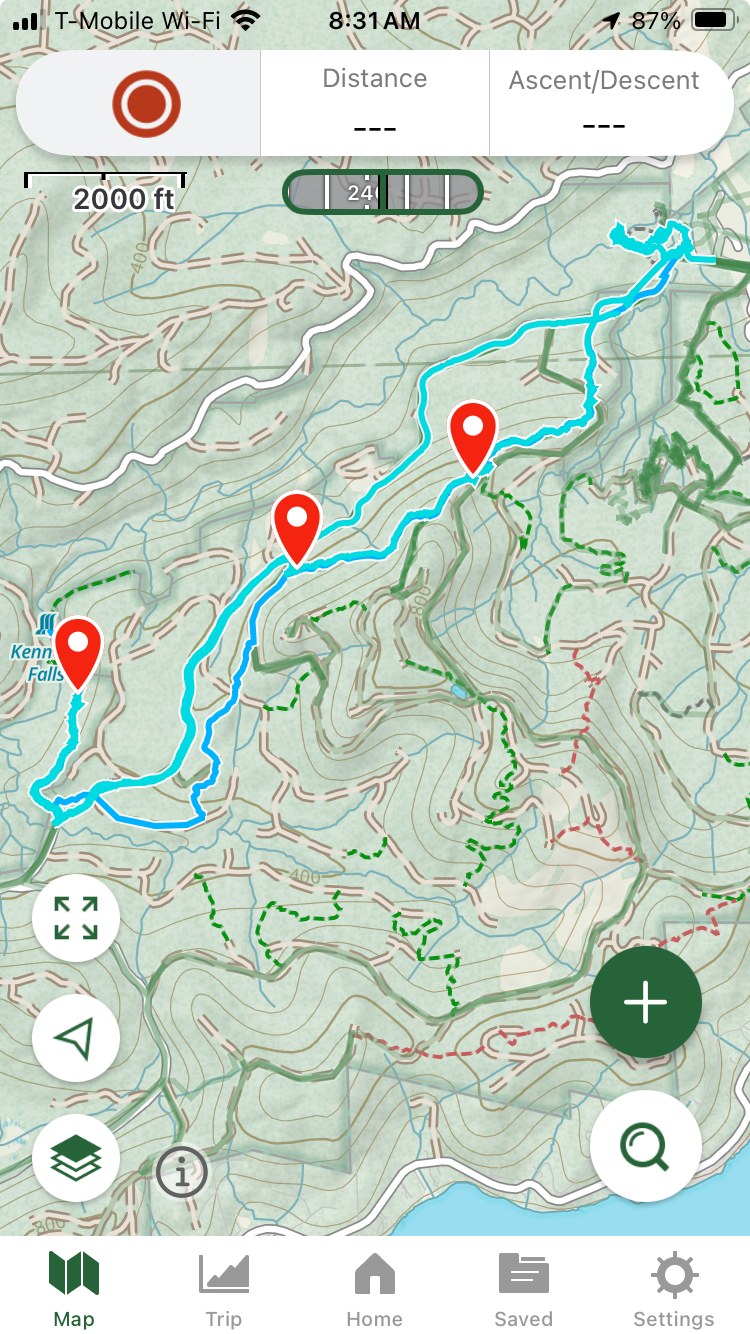750x1334 pixels.
Task: Open the Settings tab
Action: tap(673, 1290)
